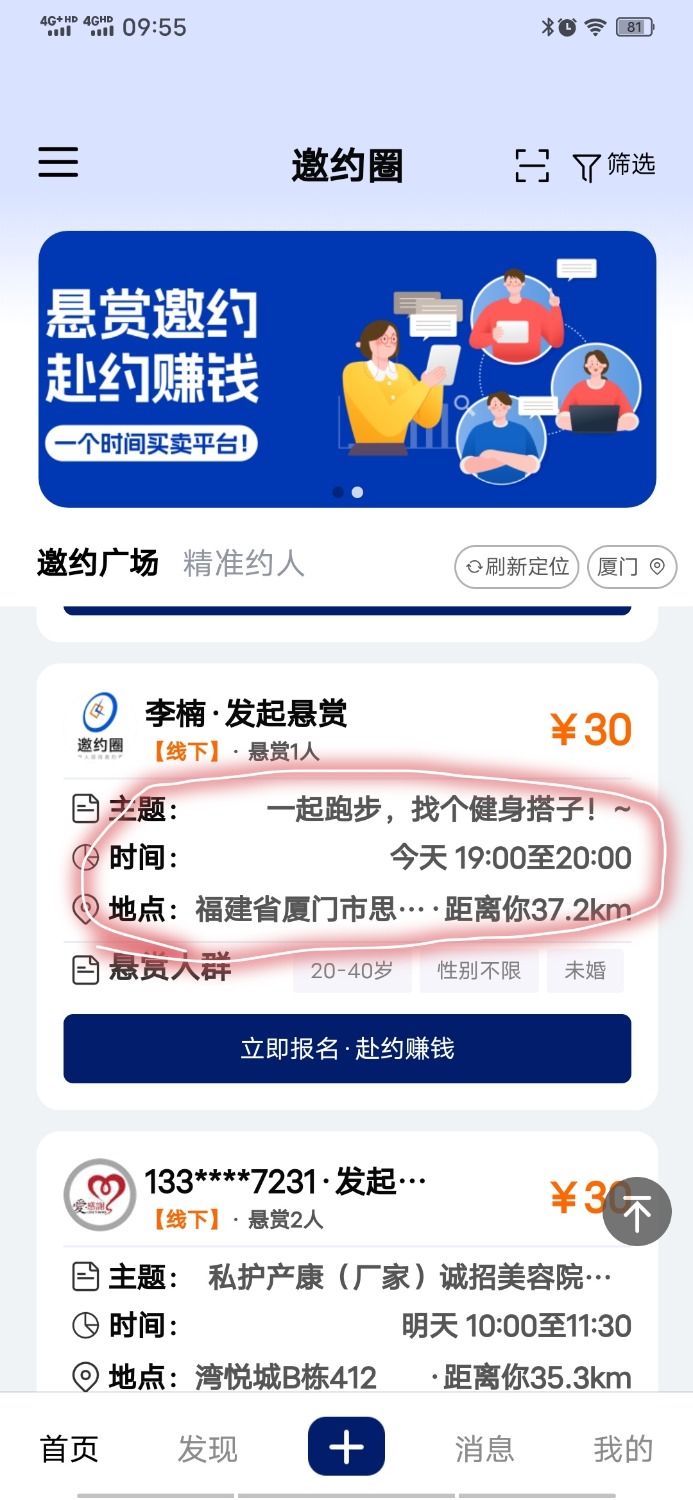Open the 消息 tab
The height and width of the screenshot is (1500, 693).
(484, 1448)
